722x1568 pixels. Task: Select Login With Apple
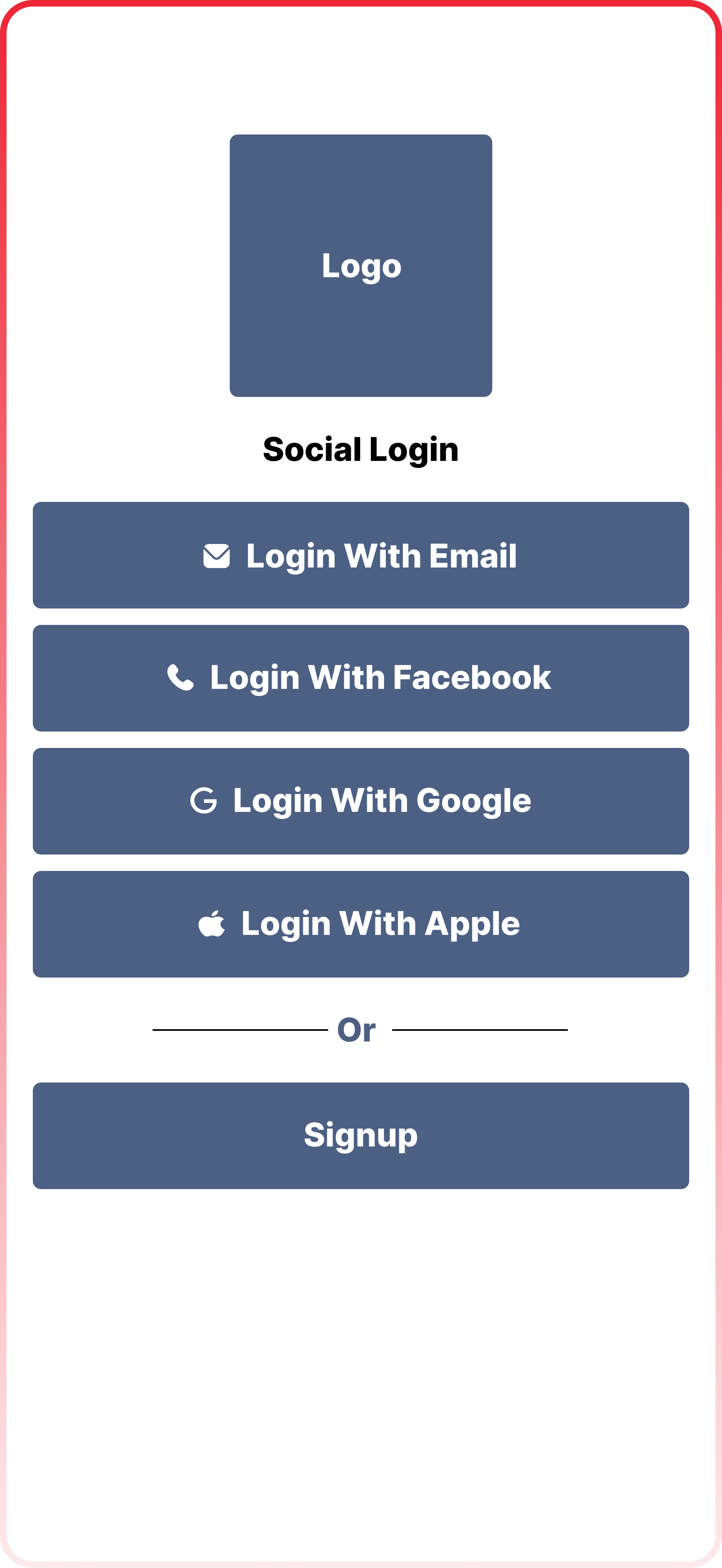tap(361, 924)
